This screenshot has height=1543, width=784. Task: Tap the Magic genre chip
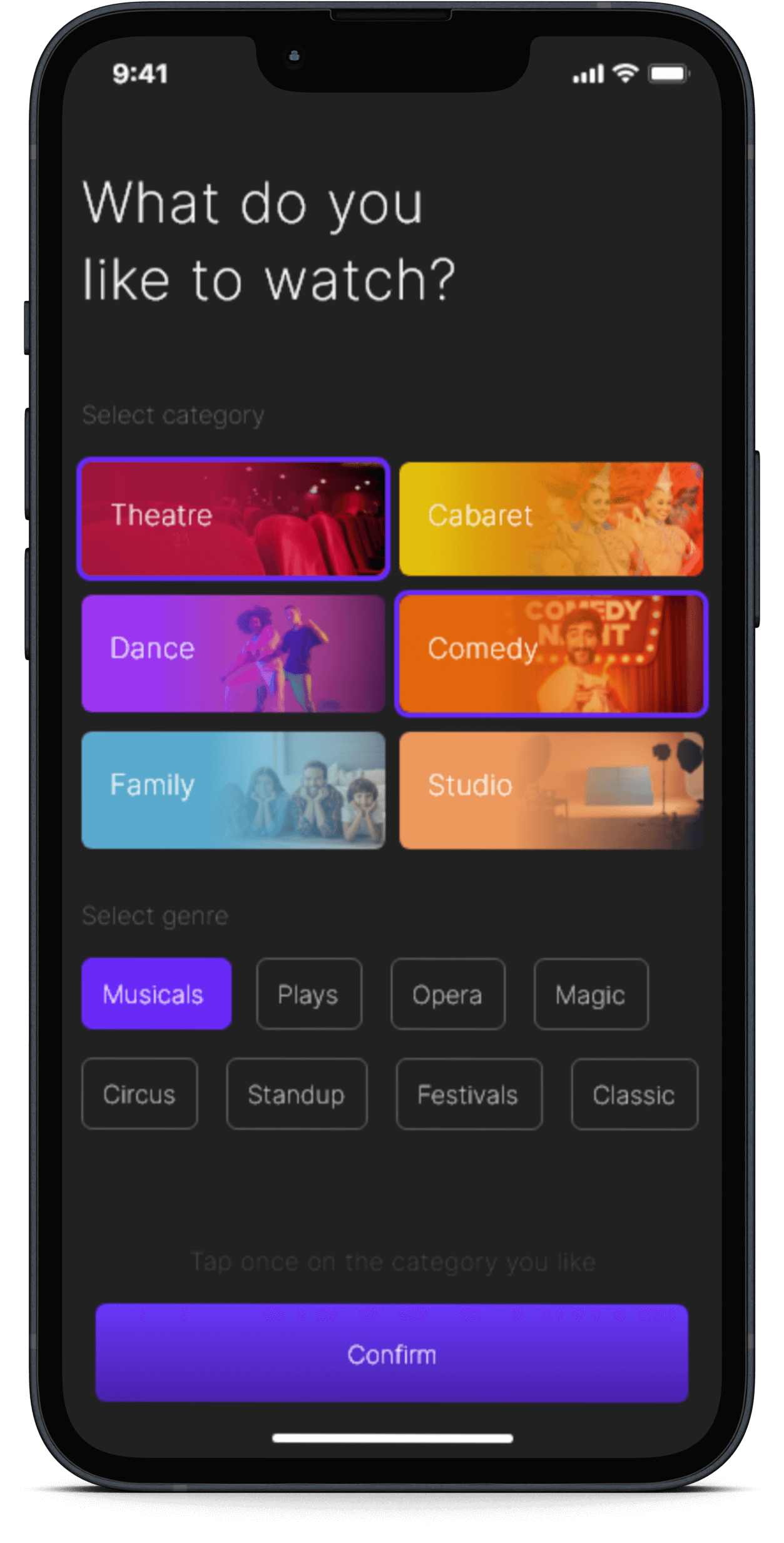click(x=591, y=994)
